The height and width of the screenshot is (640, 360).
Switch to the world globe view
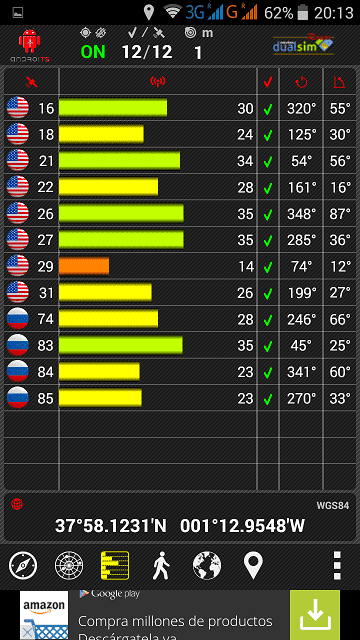[x=207, y=566]
